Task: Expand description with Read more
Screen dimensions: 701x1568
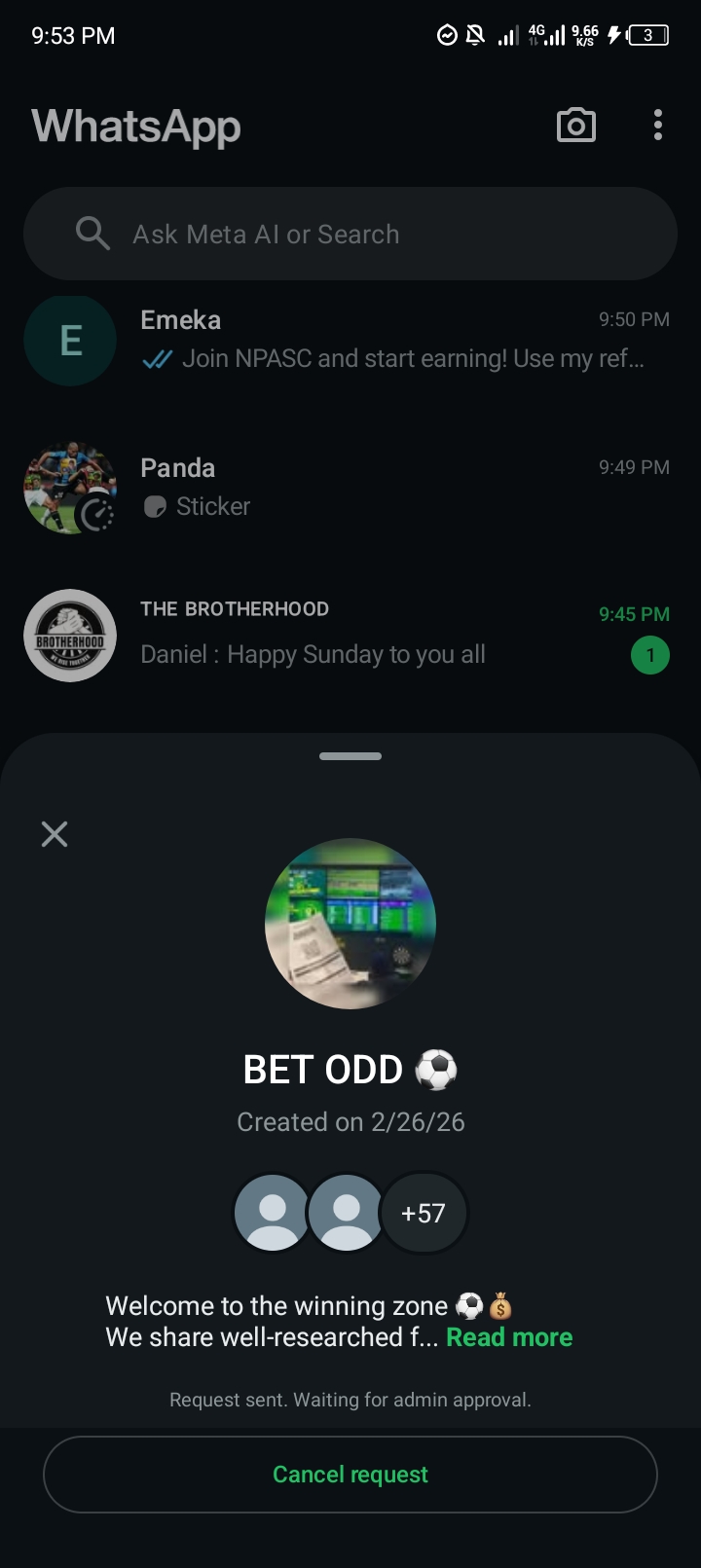Action: tap(508, 1337)
